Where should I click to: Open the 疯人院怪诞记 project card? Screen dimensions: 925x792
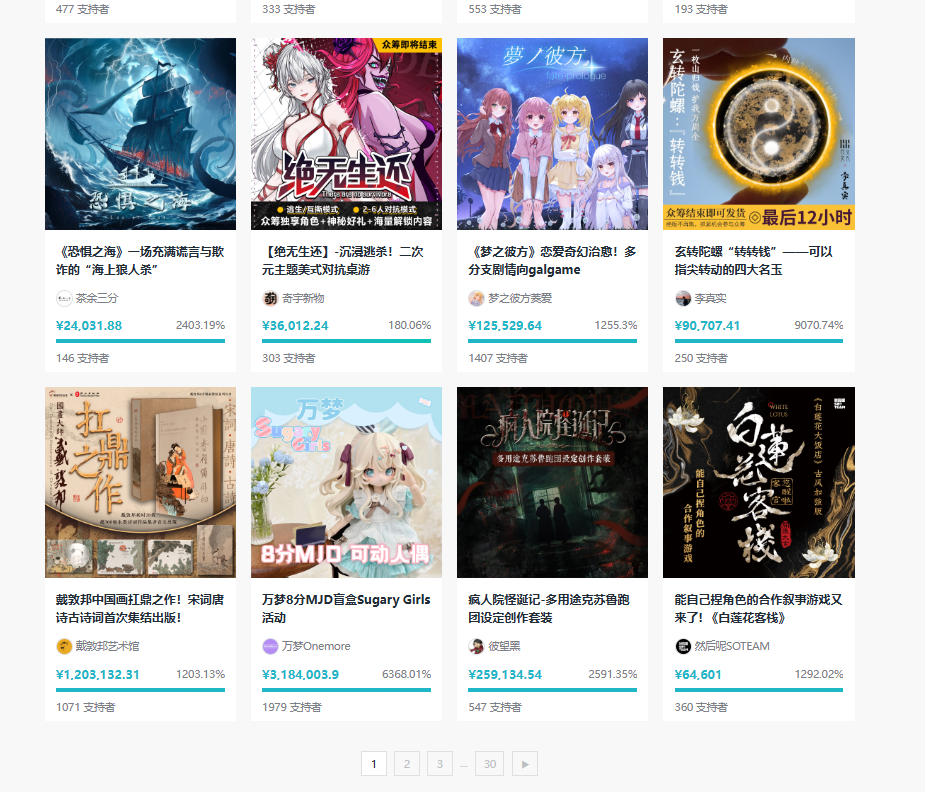(552, 483)
